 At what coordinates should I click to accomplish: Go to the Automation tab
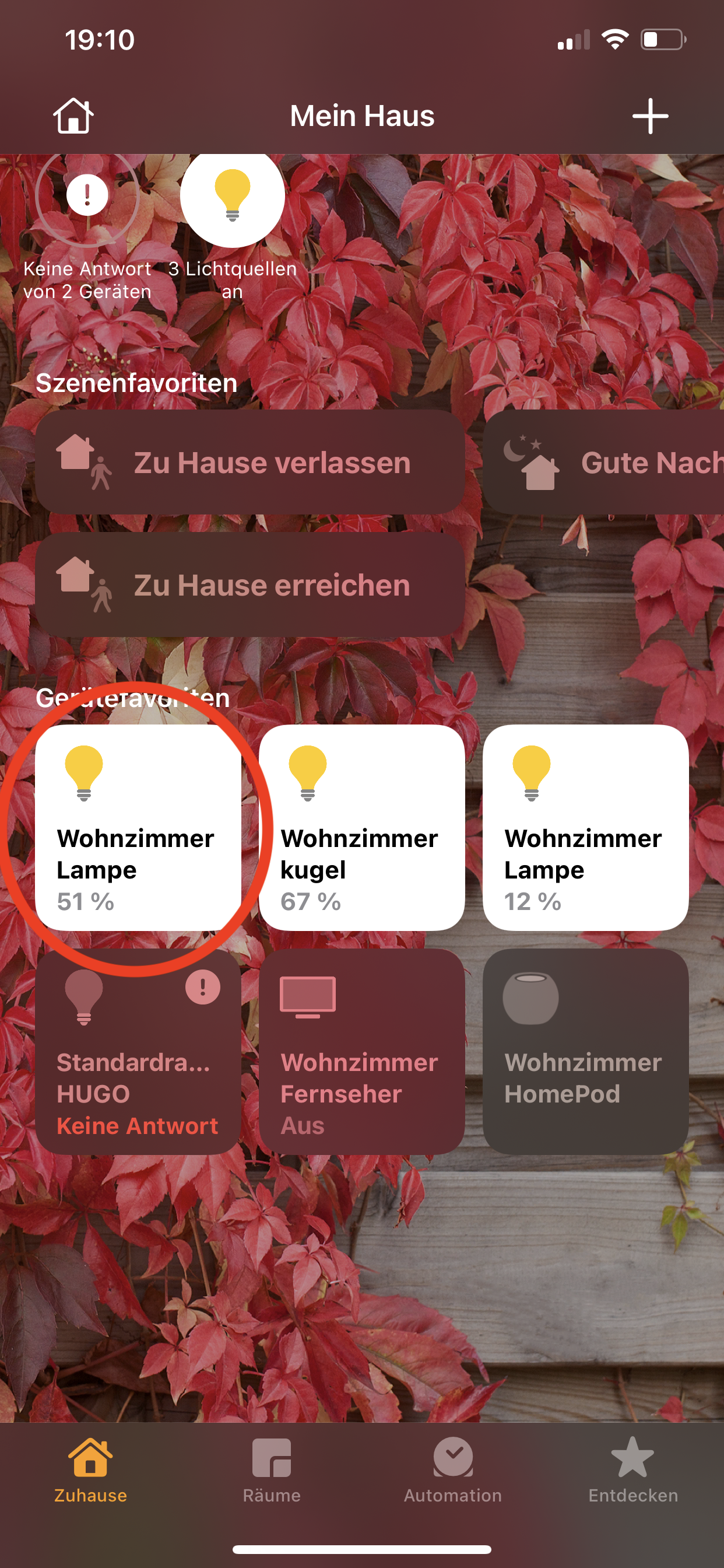(x=453, y=1469)
